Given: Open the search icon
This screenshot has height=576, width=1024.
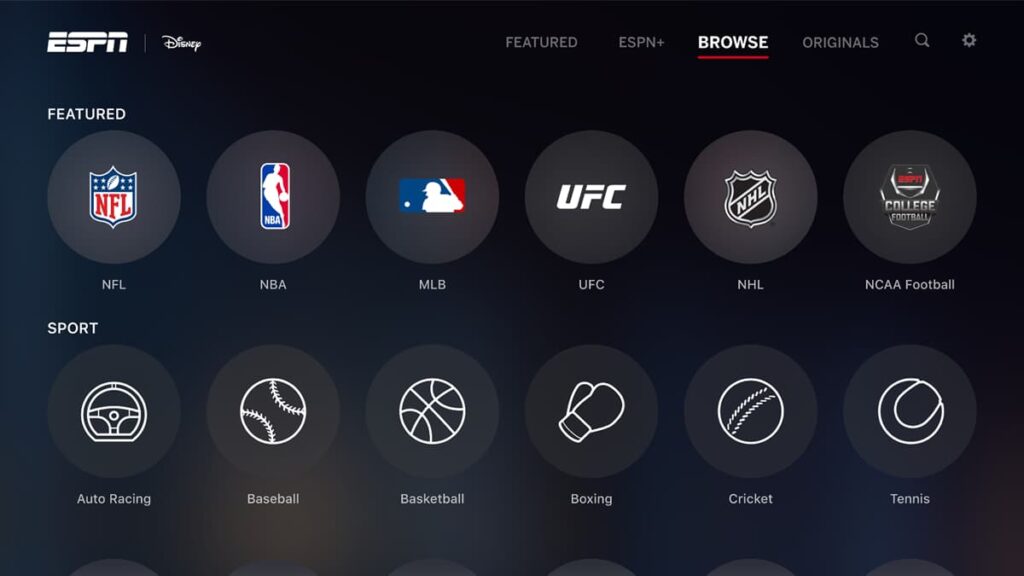Looking at the screenshot, I should click(922, 41).
